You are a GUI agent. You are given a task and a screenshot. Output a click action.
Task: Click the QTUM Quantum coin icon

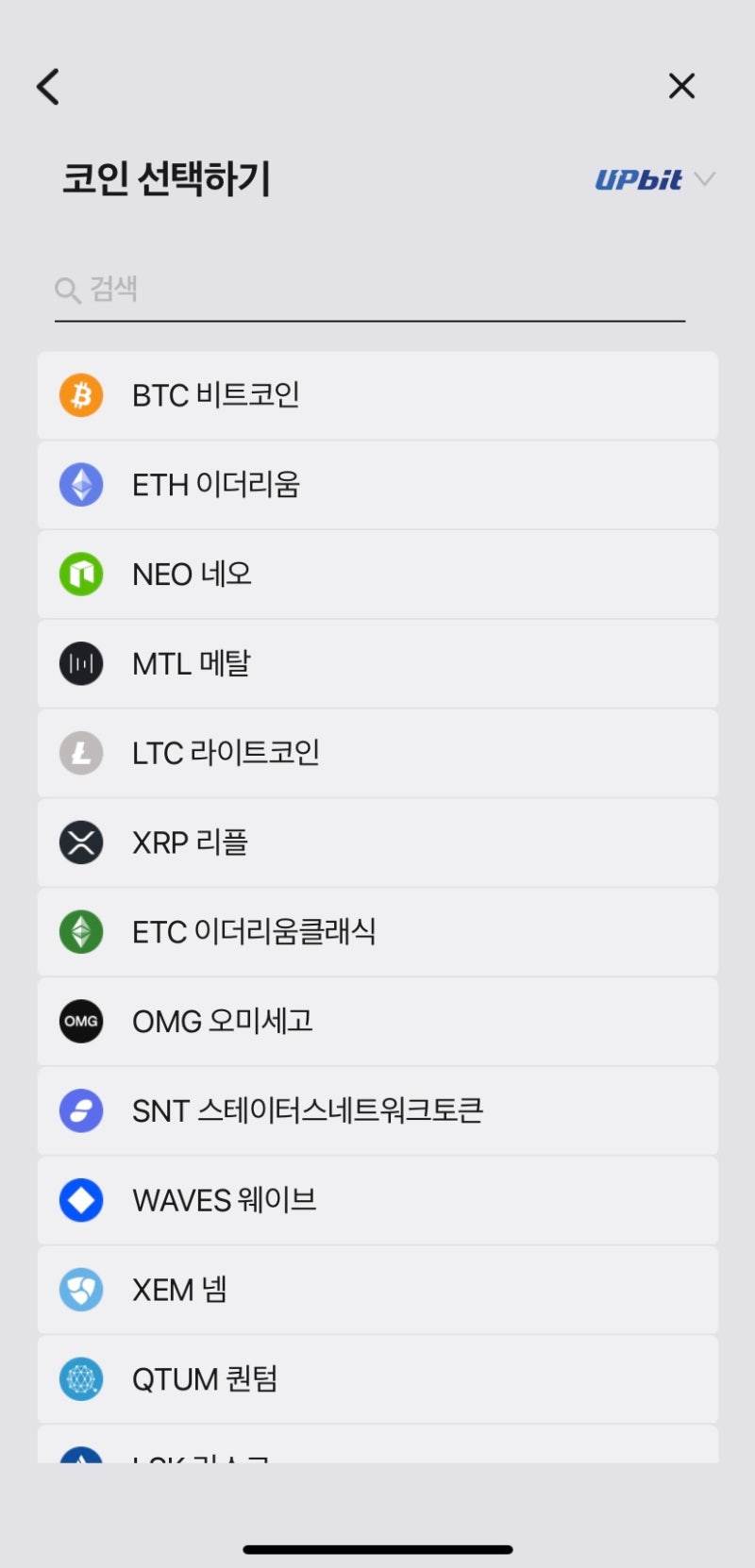point(80,1378)
